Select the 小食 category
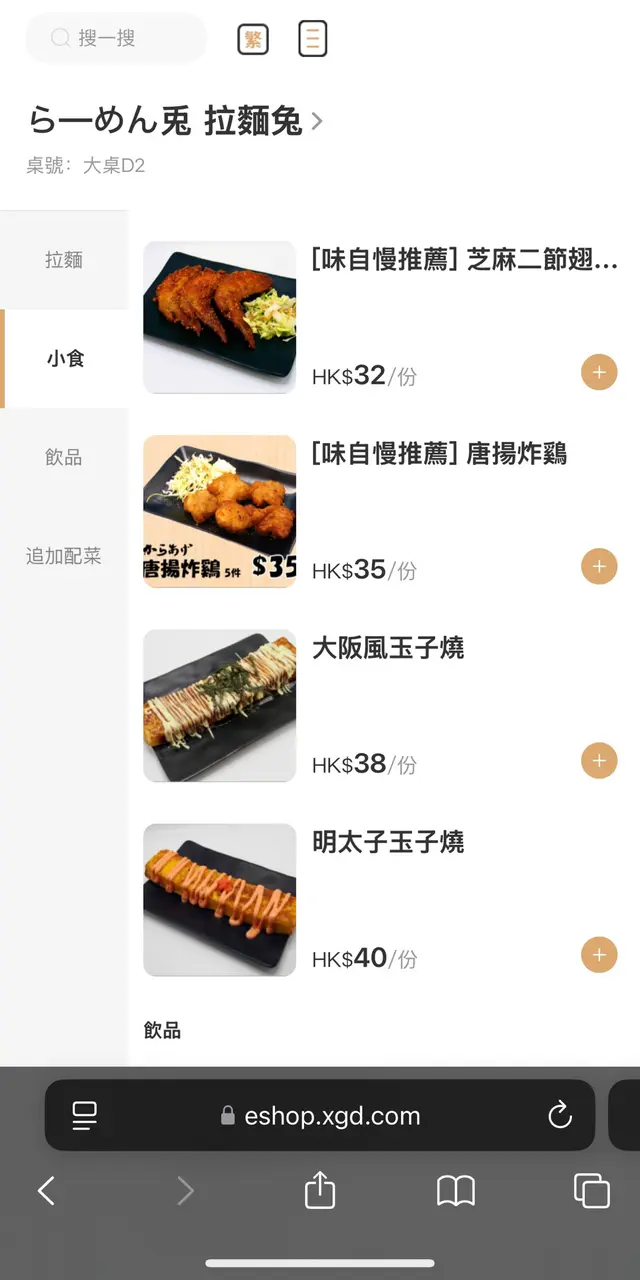 (65, 358)
